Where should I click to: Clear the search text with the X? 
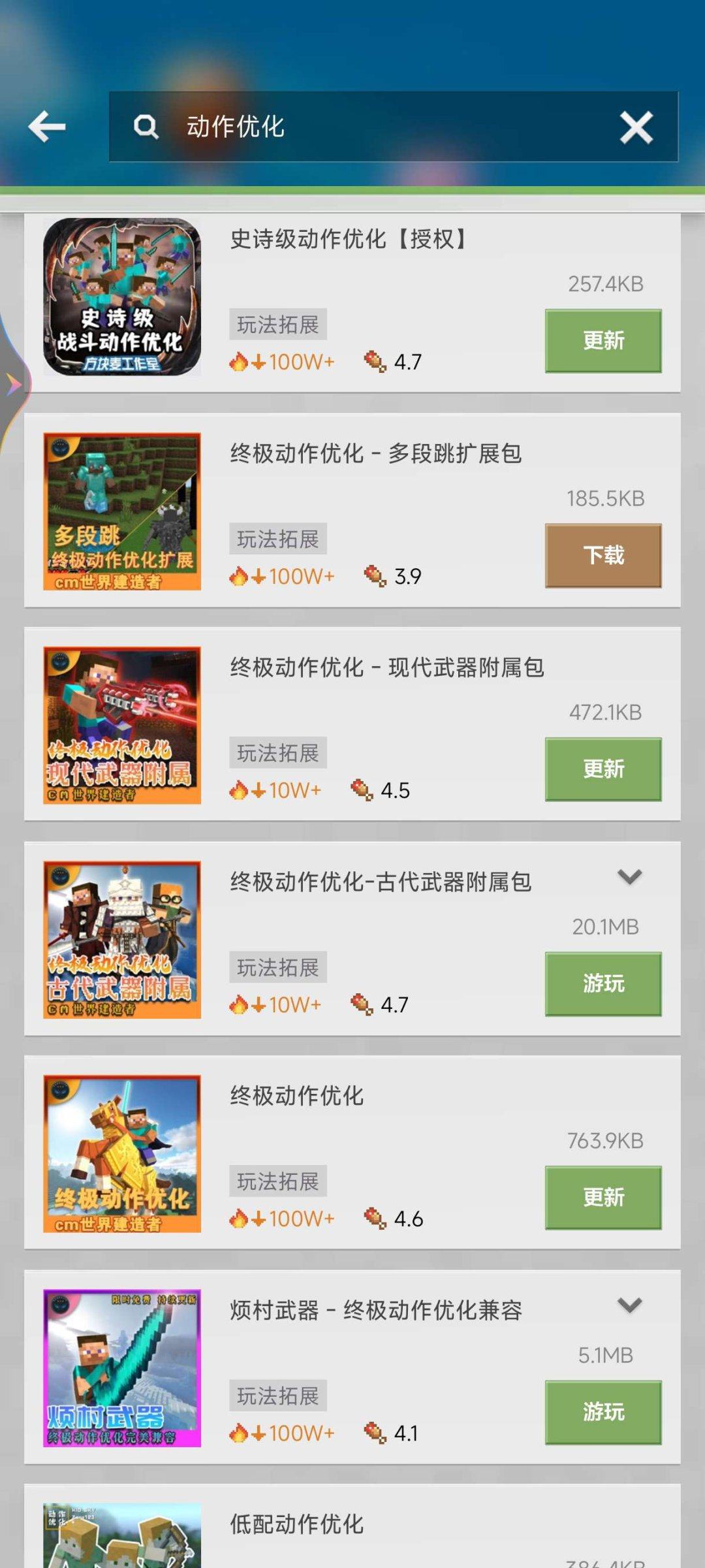[636, 127]
